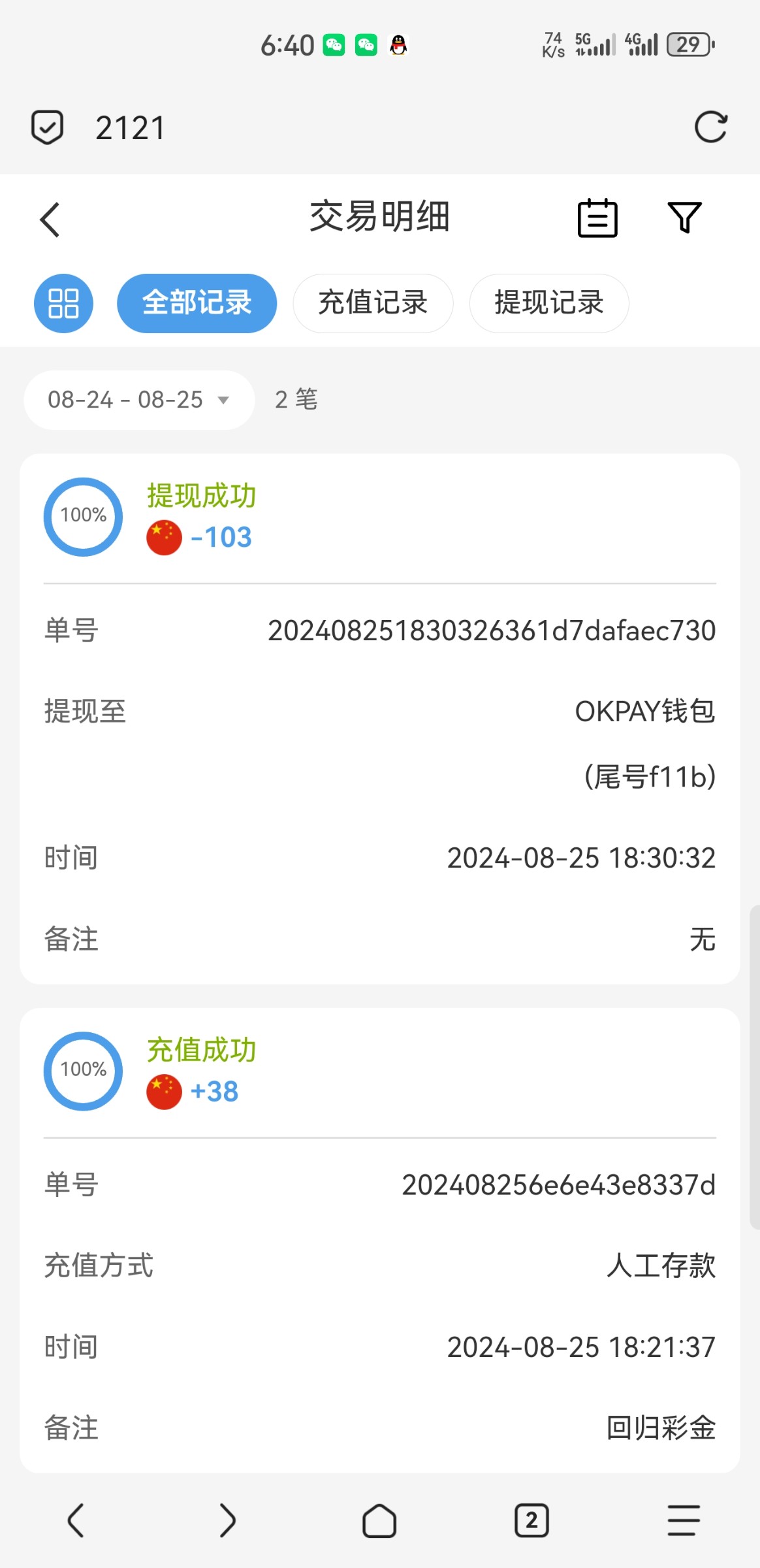Reload the page with the refresh icon
The width and height of the screenshot is (760, 1568).
tap(710, 127)
